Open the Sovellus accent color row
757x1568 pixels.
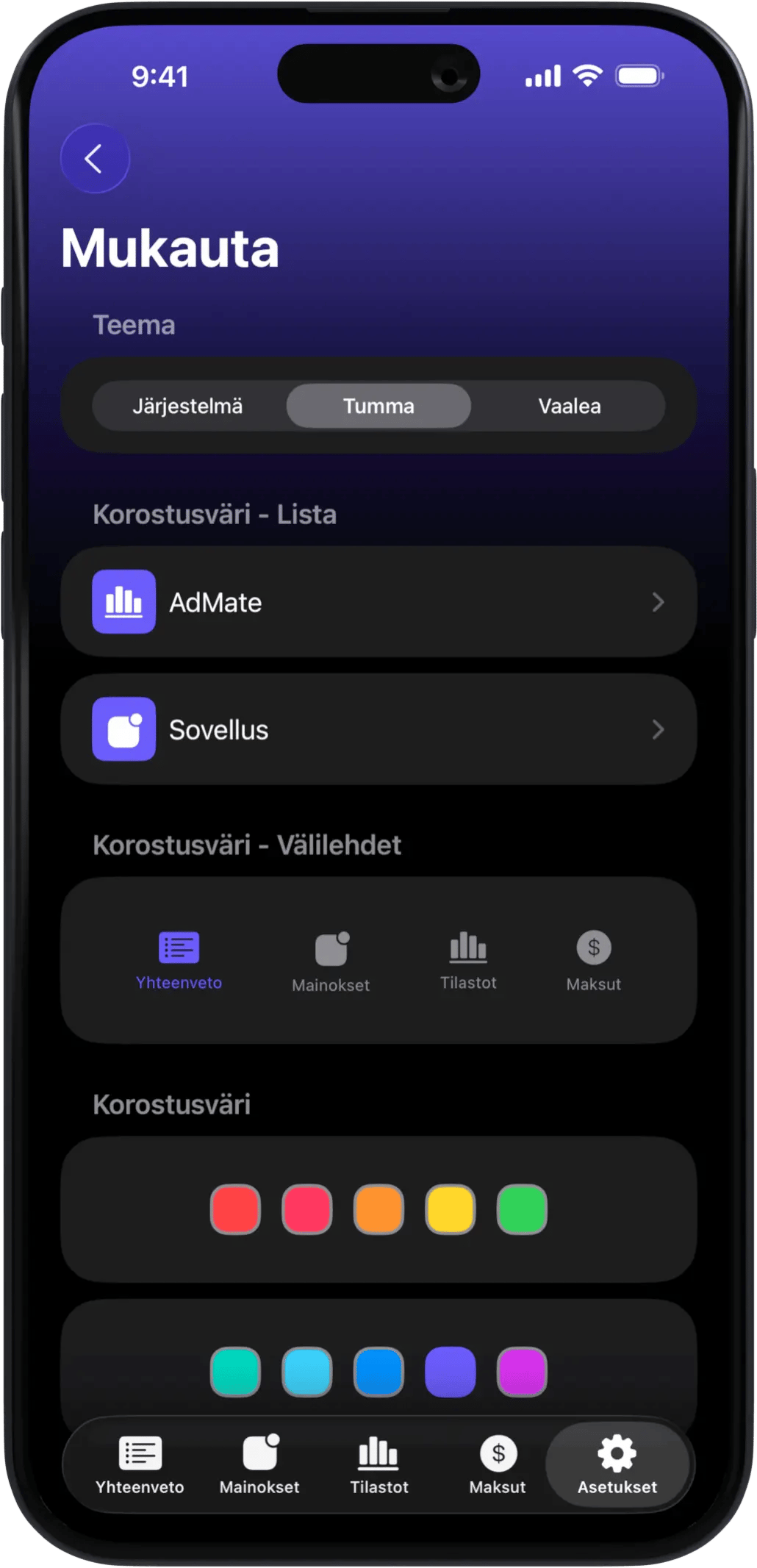point(378,729)
